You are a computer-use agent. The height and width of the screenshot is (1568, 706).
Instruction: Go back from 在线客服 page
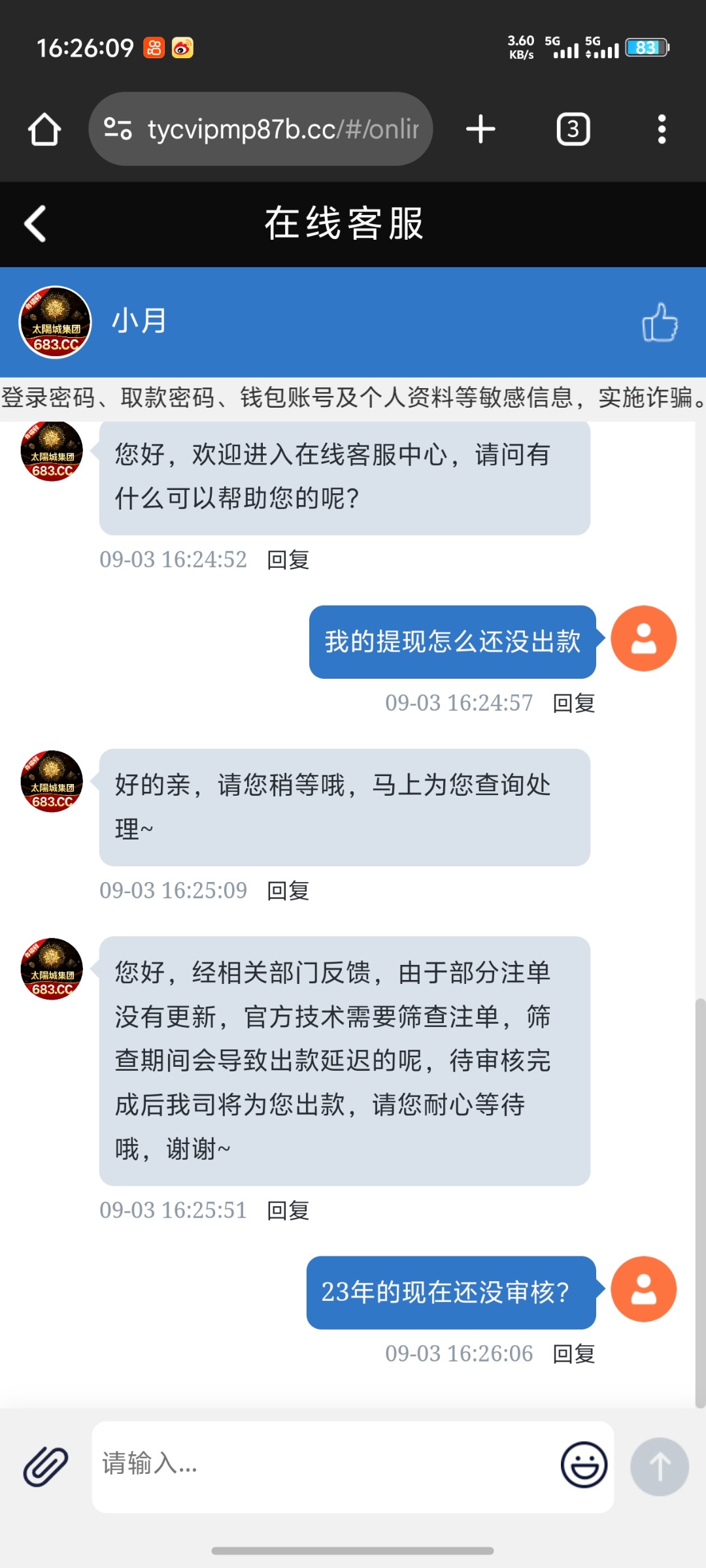pos(35,223)
